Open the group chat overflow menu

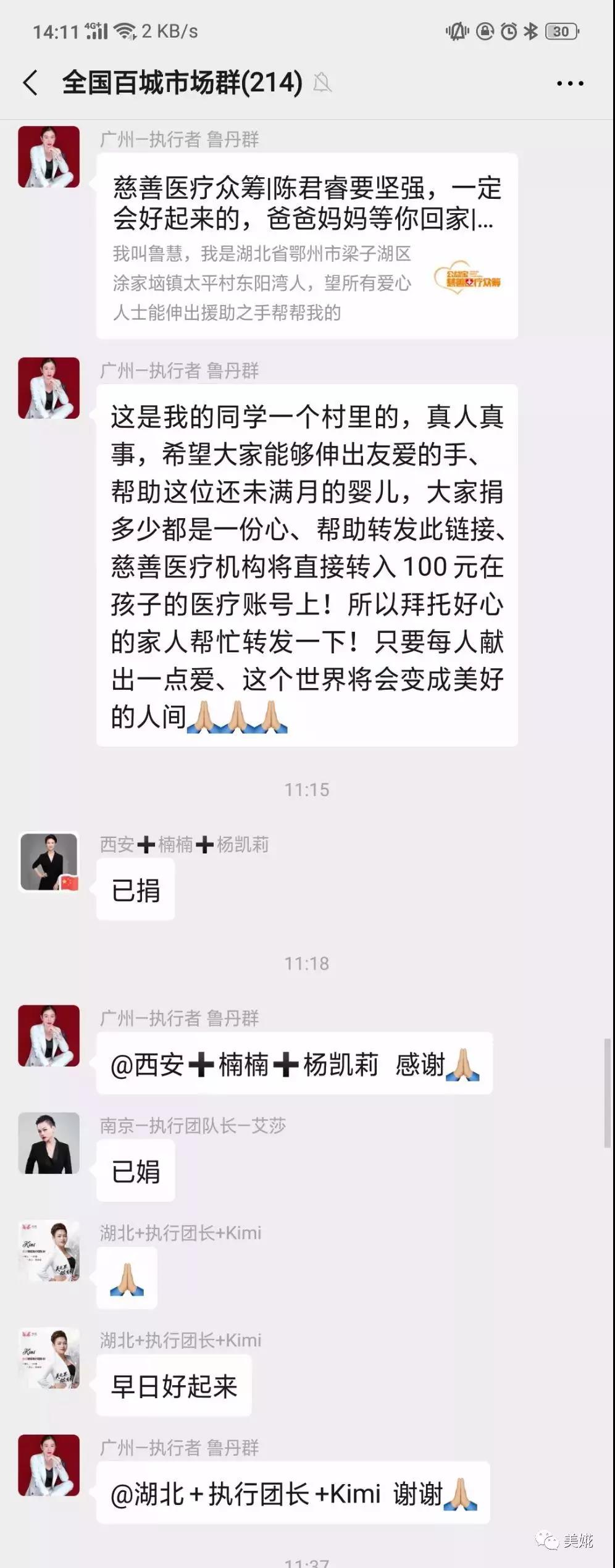(x=569, y=83)
